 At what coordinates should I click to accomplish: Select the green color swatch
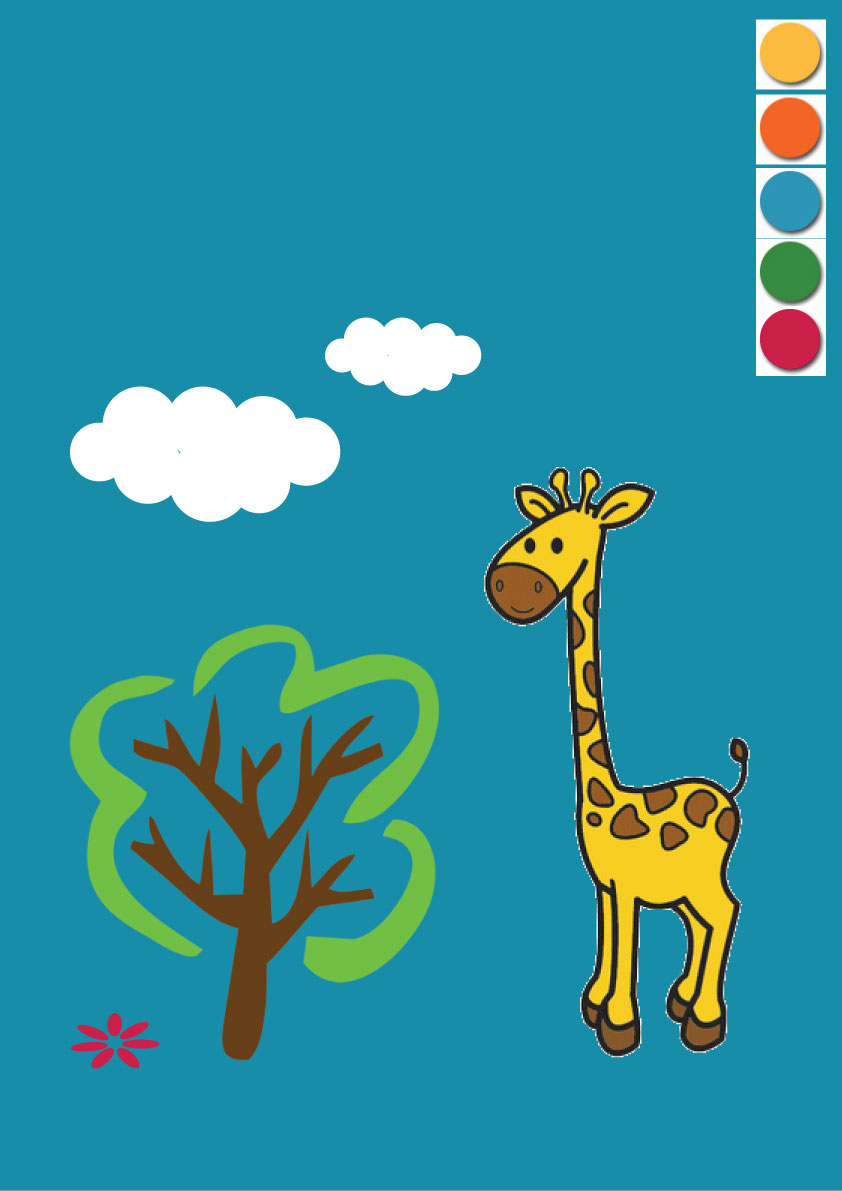790,271
